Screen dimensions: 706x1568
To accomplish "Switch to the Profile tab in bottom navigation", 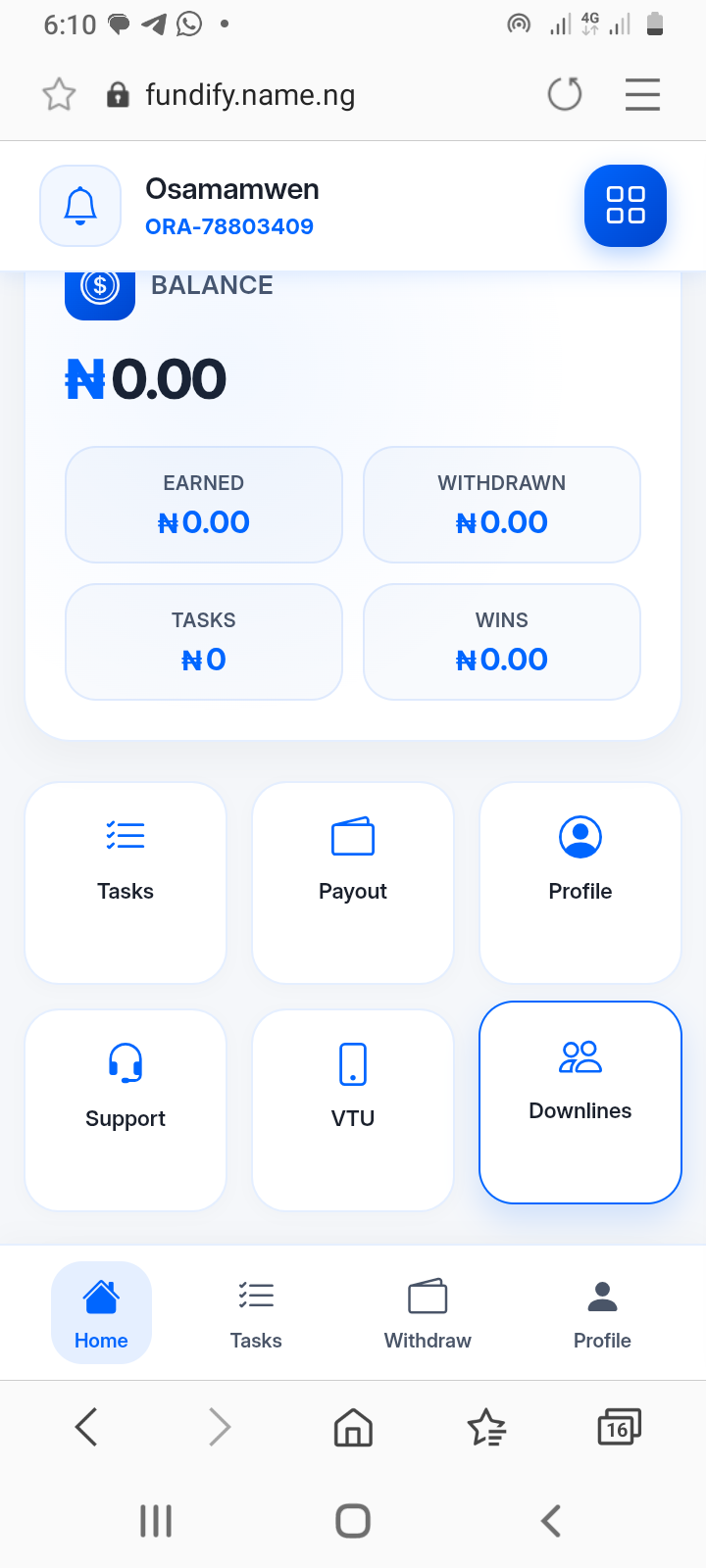I will 602,1312.
